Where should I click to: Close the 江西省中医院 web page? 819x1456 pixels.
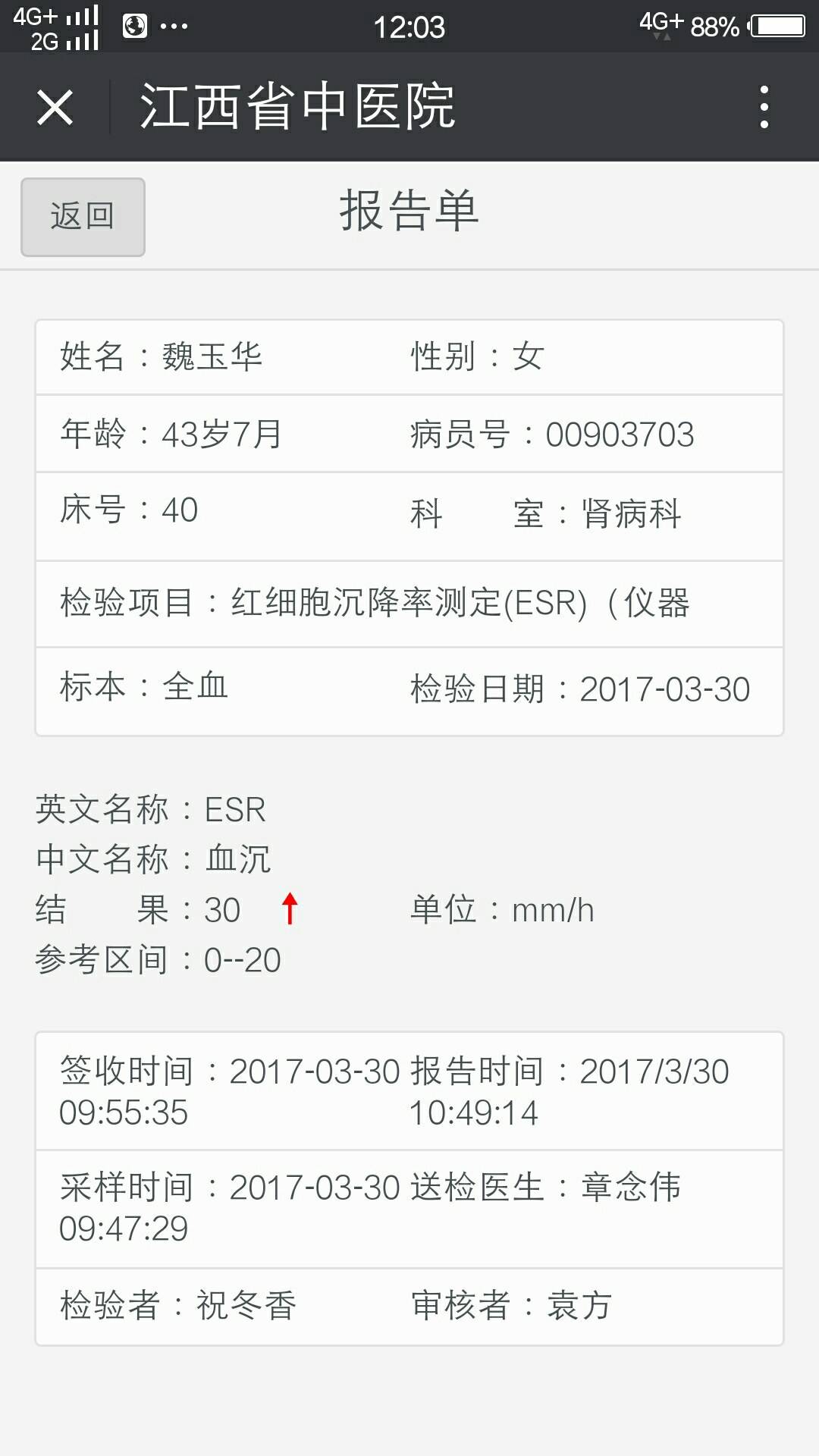pos(55,107)
